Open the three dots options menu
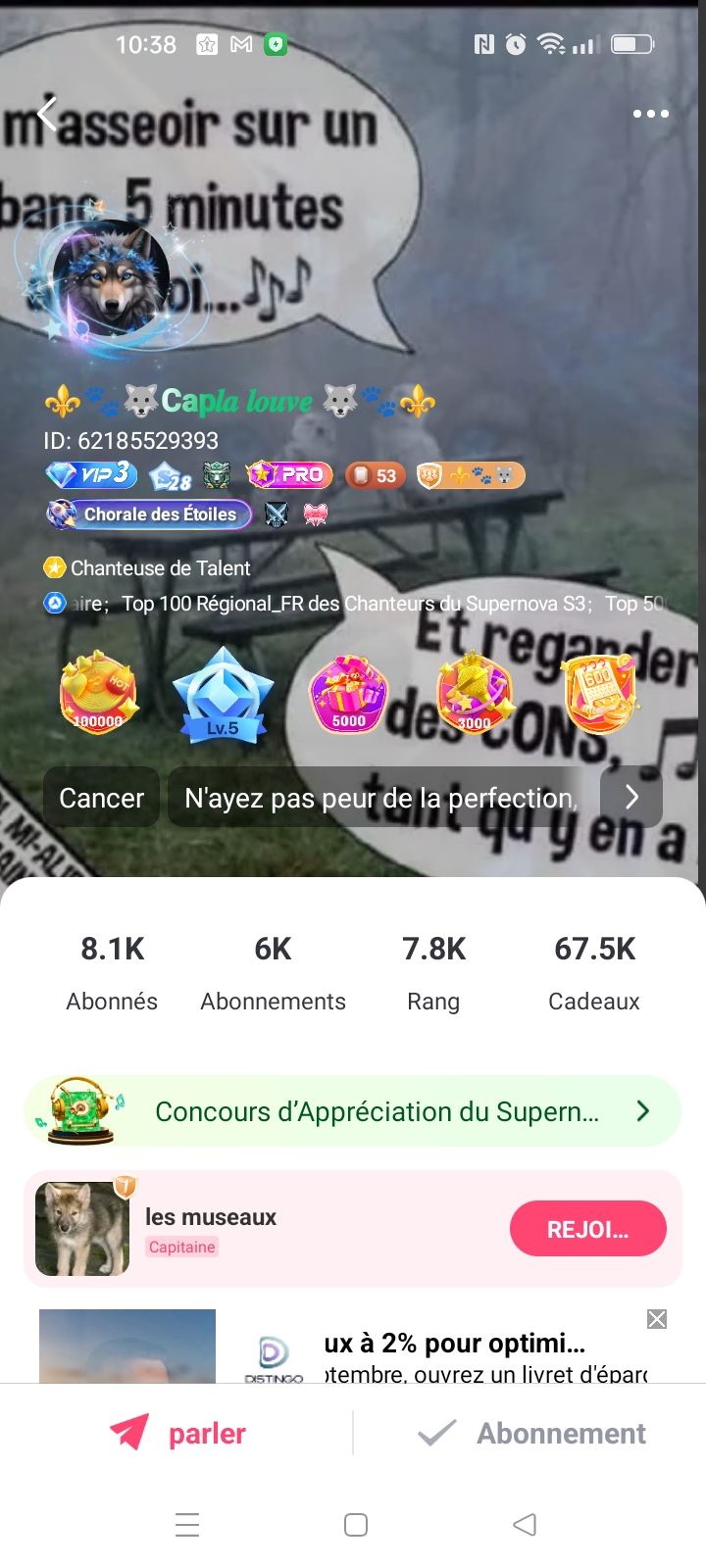The height and width of the screenshot is (1568, 706). click(x=650, y=114)
